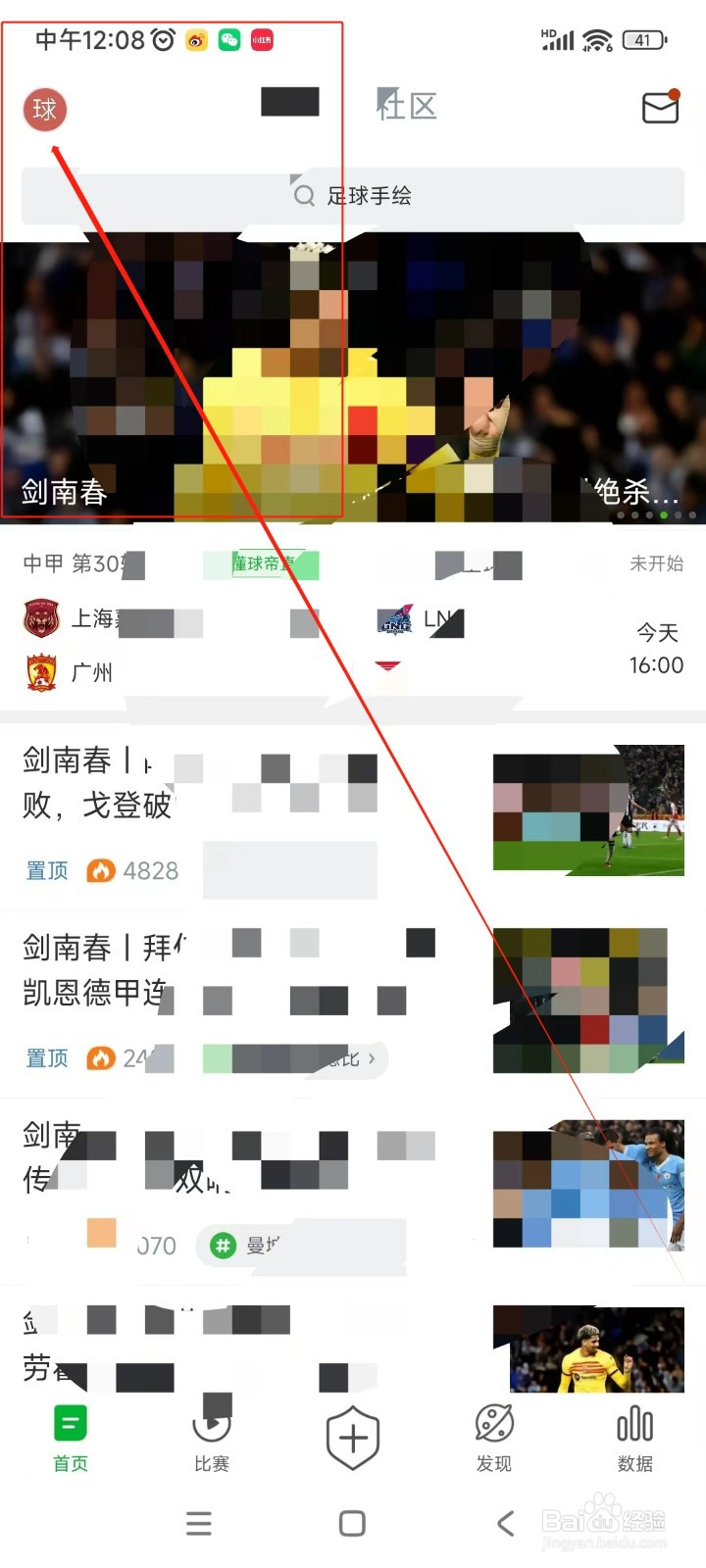Open messages via the envelope icon
This screenshot has height=1568, width=706.
point(659,108)
